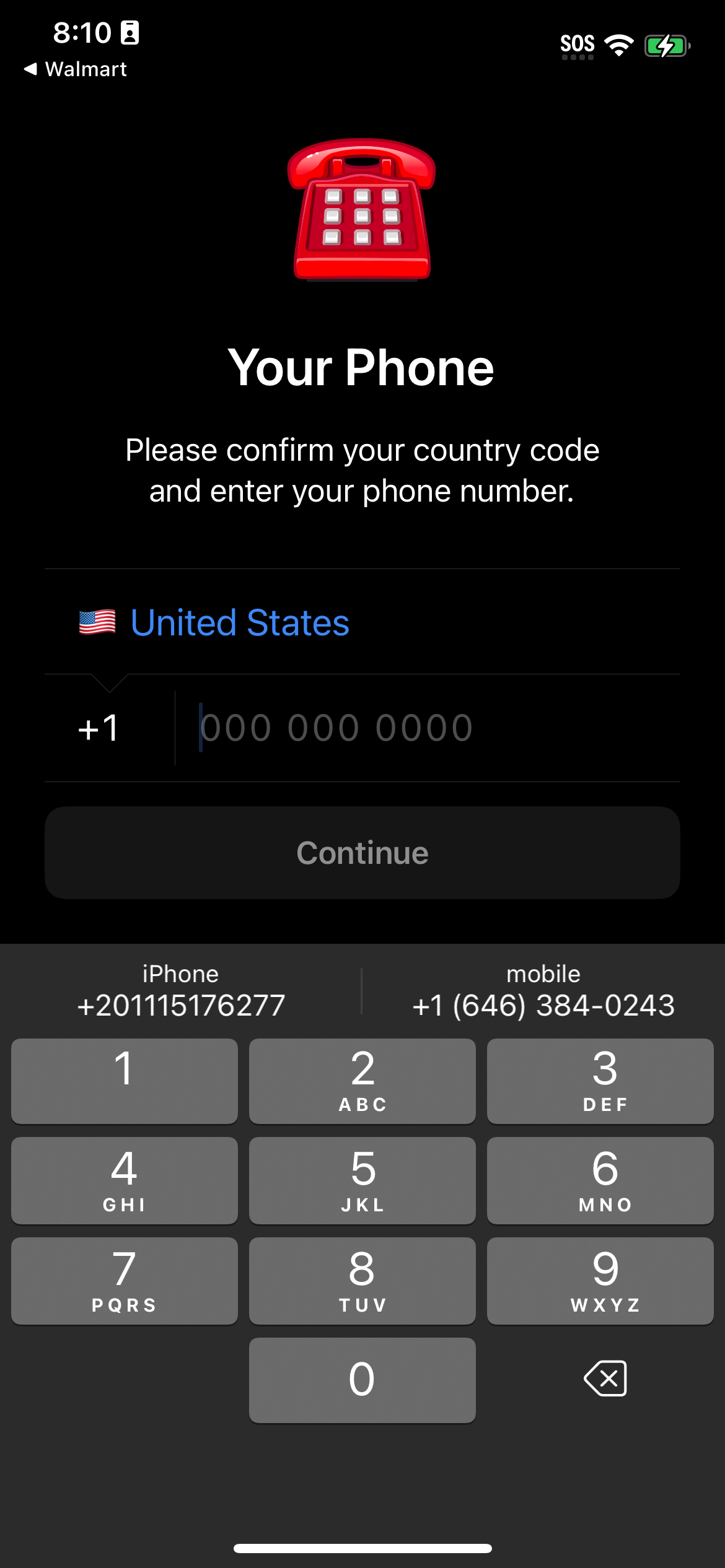The image size is (725, 1568).
Task: Tap the red telephone illustration
Action: tap(362, 211)
